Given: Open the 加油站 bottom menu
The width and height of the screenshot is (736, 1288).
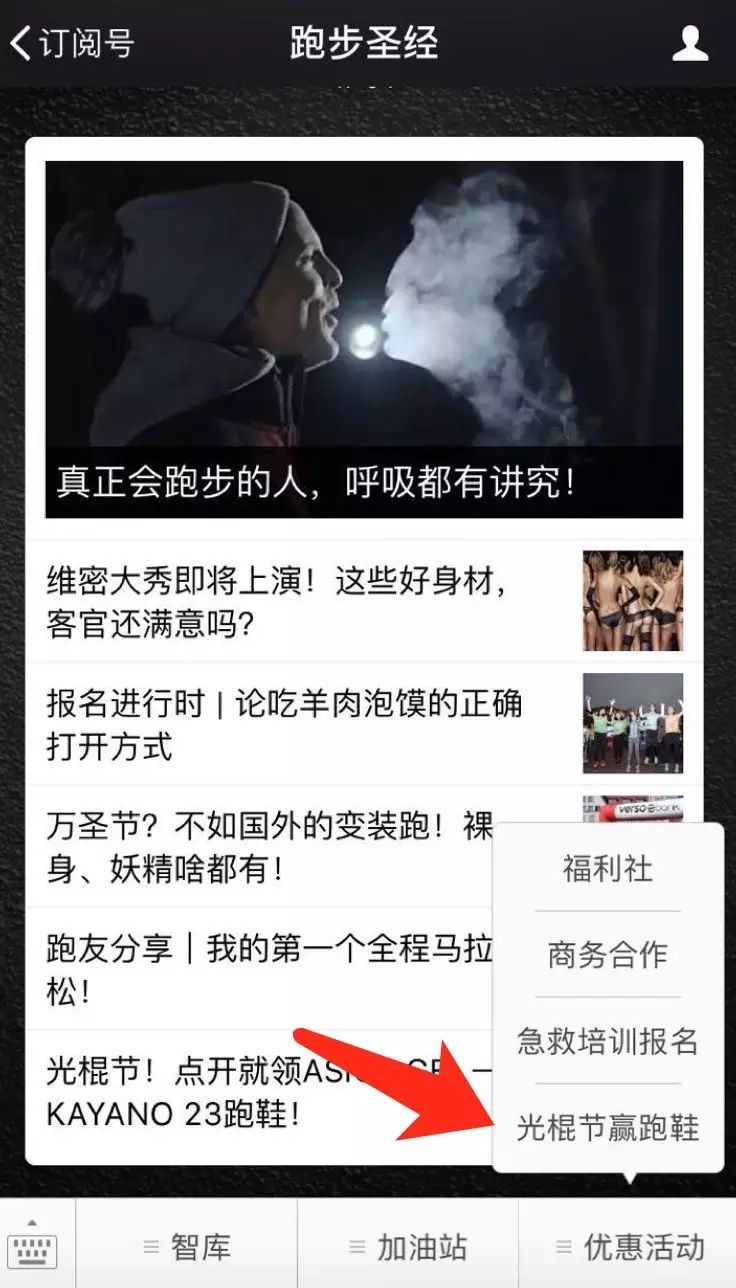Looking at the screenshot, I should (x=408, y=1247).
